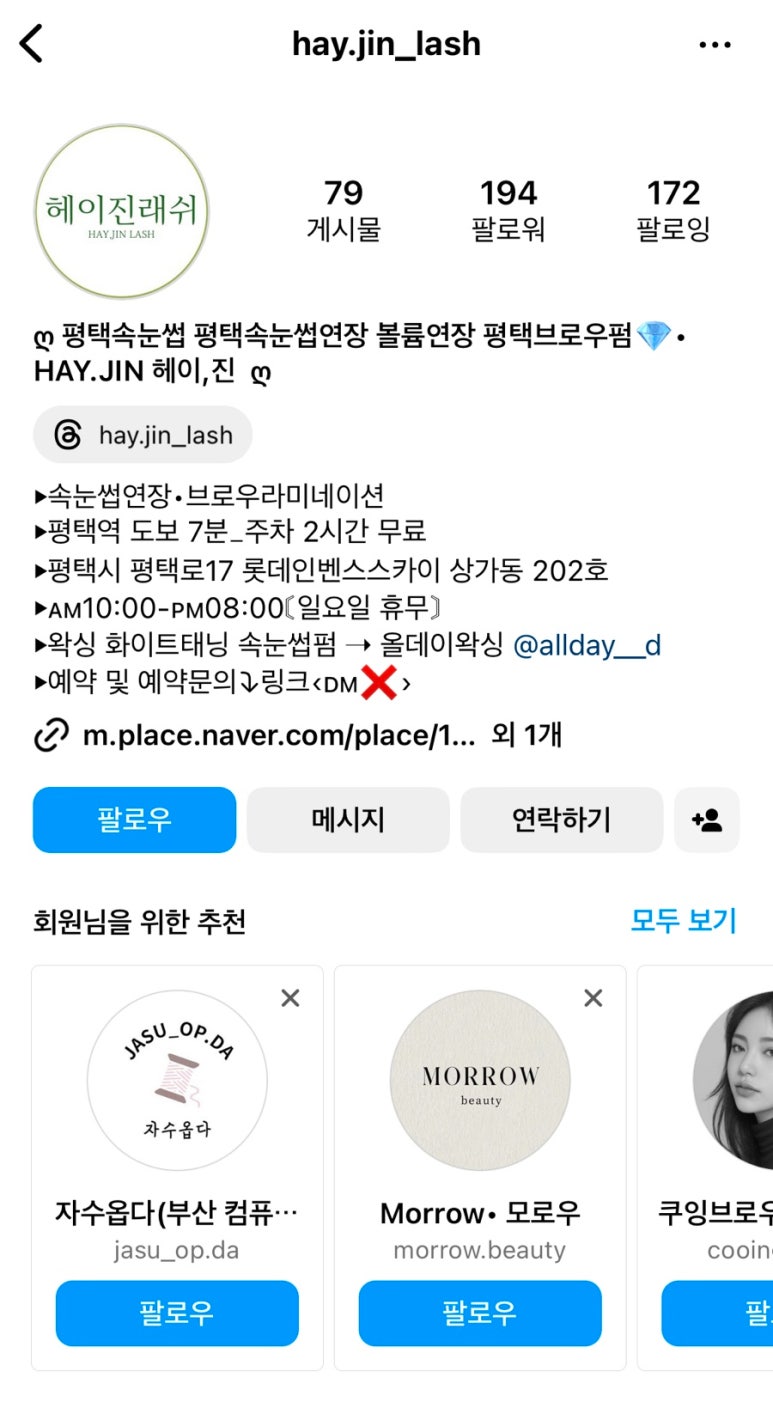Open the Morrow beauty suggested profile picture

click(480, 1080)
